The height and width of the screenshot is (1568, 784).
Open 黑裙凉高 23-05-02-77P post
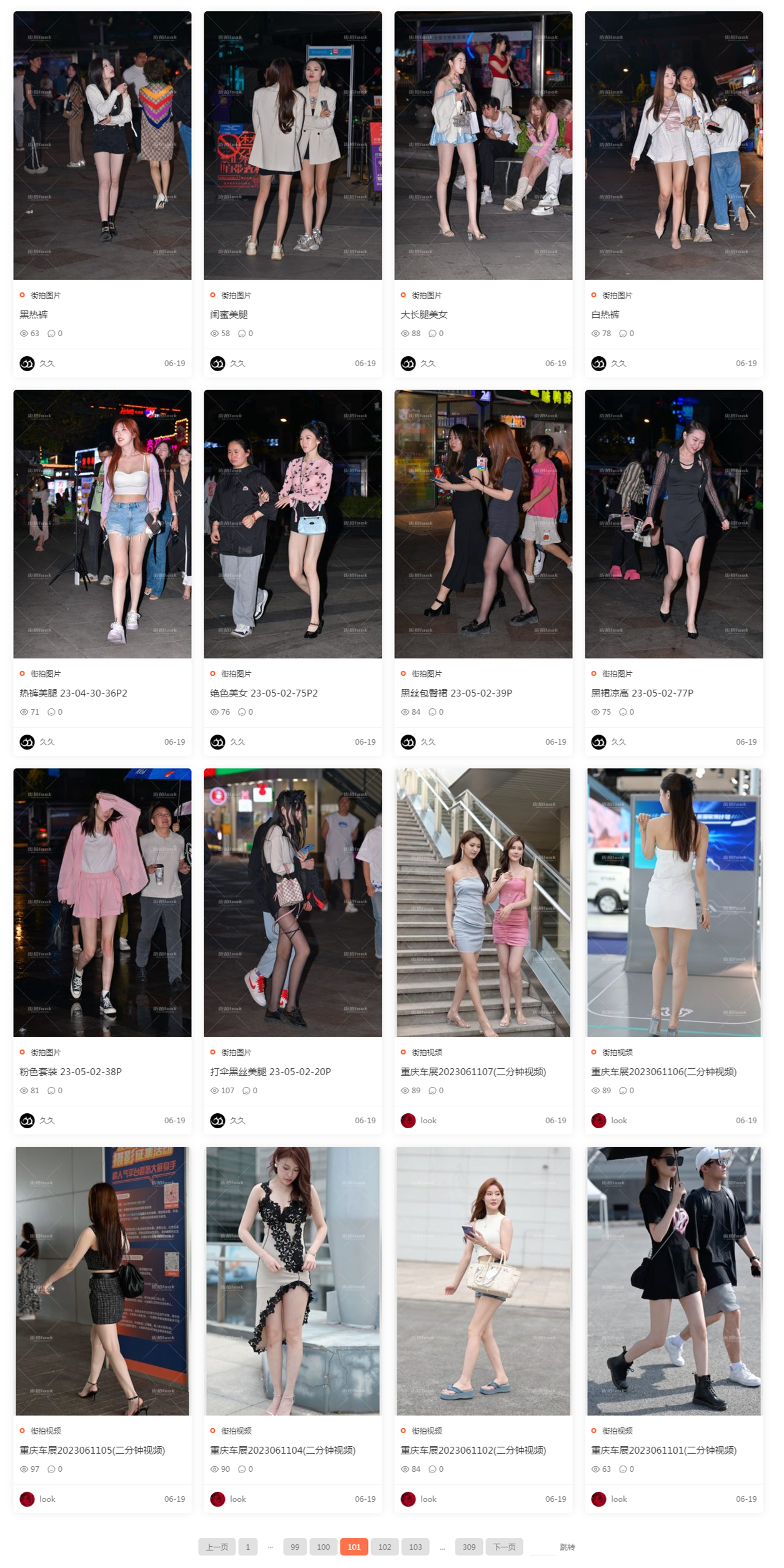click(642, 693)
